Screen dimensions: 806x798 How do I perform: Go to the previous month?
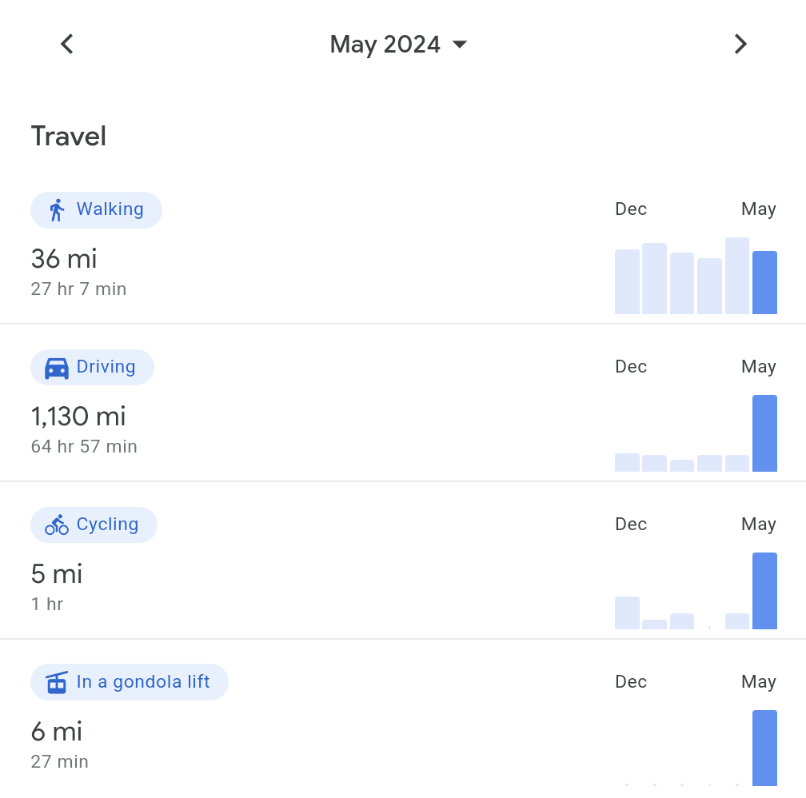click(x=67, y=44)
